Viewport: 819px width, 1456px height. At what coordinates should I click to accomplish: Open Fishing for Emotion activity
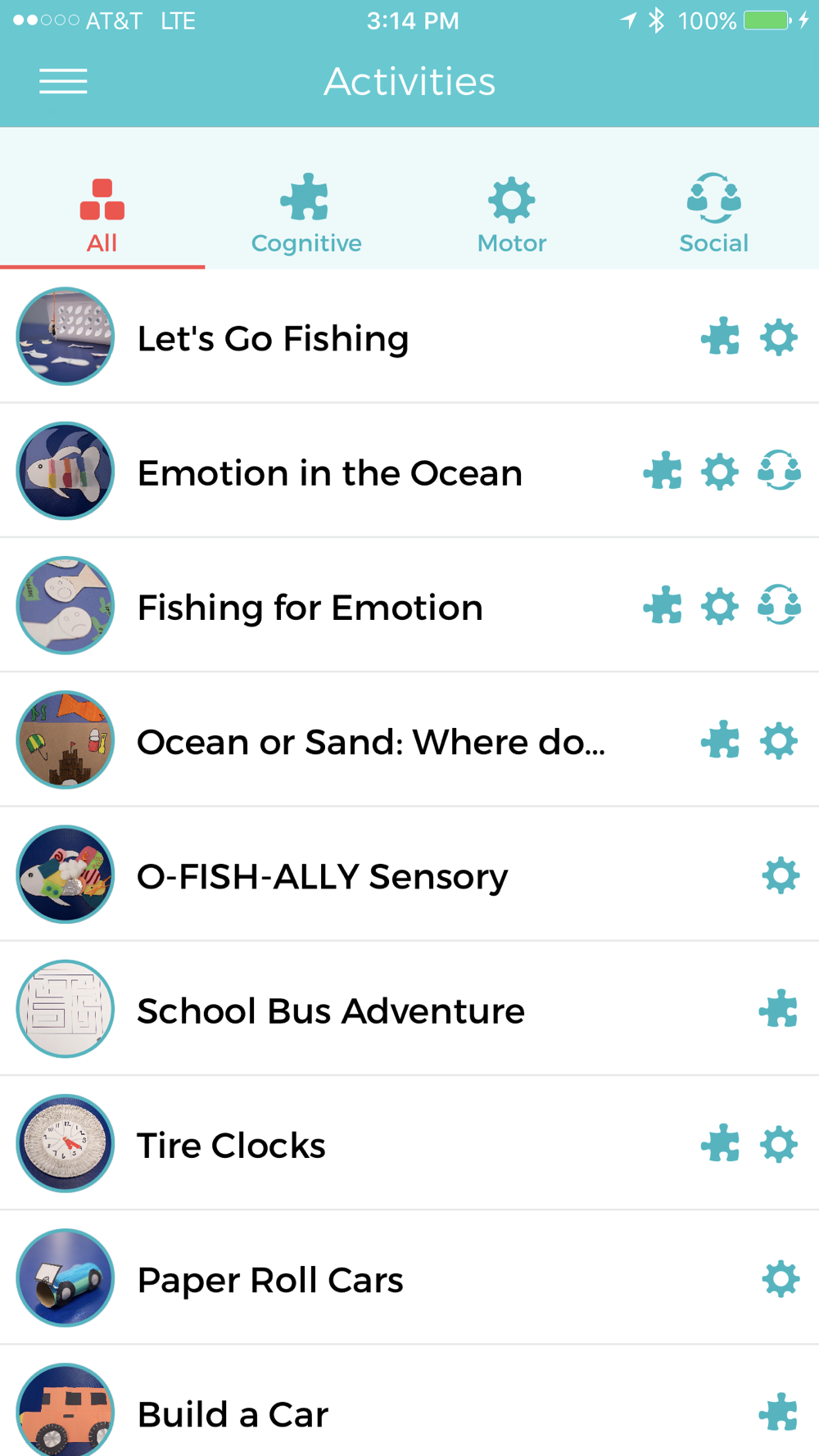pyautogui.click(x=409, y=605)
